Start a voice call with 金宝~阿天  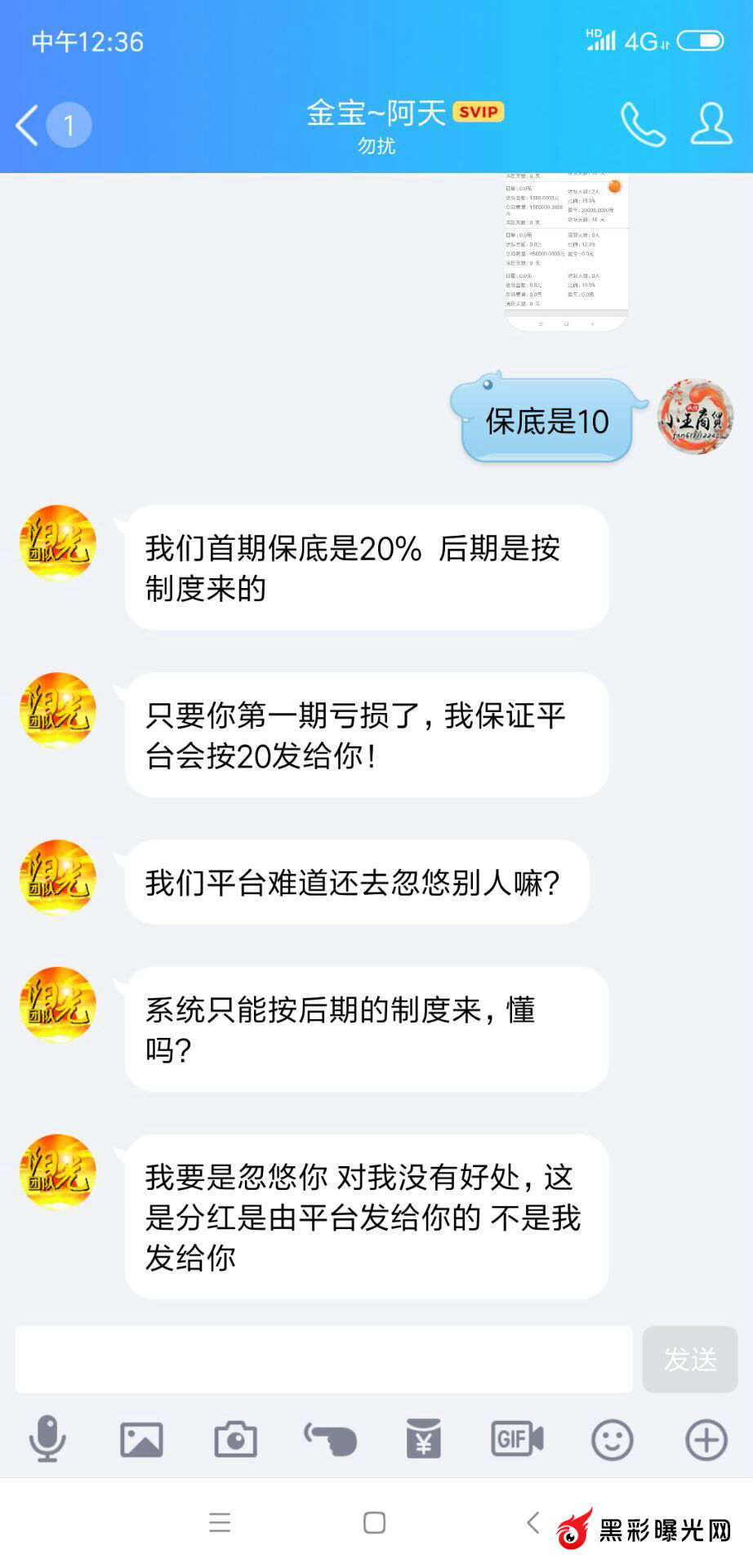(643, 125)
